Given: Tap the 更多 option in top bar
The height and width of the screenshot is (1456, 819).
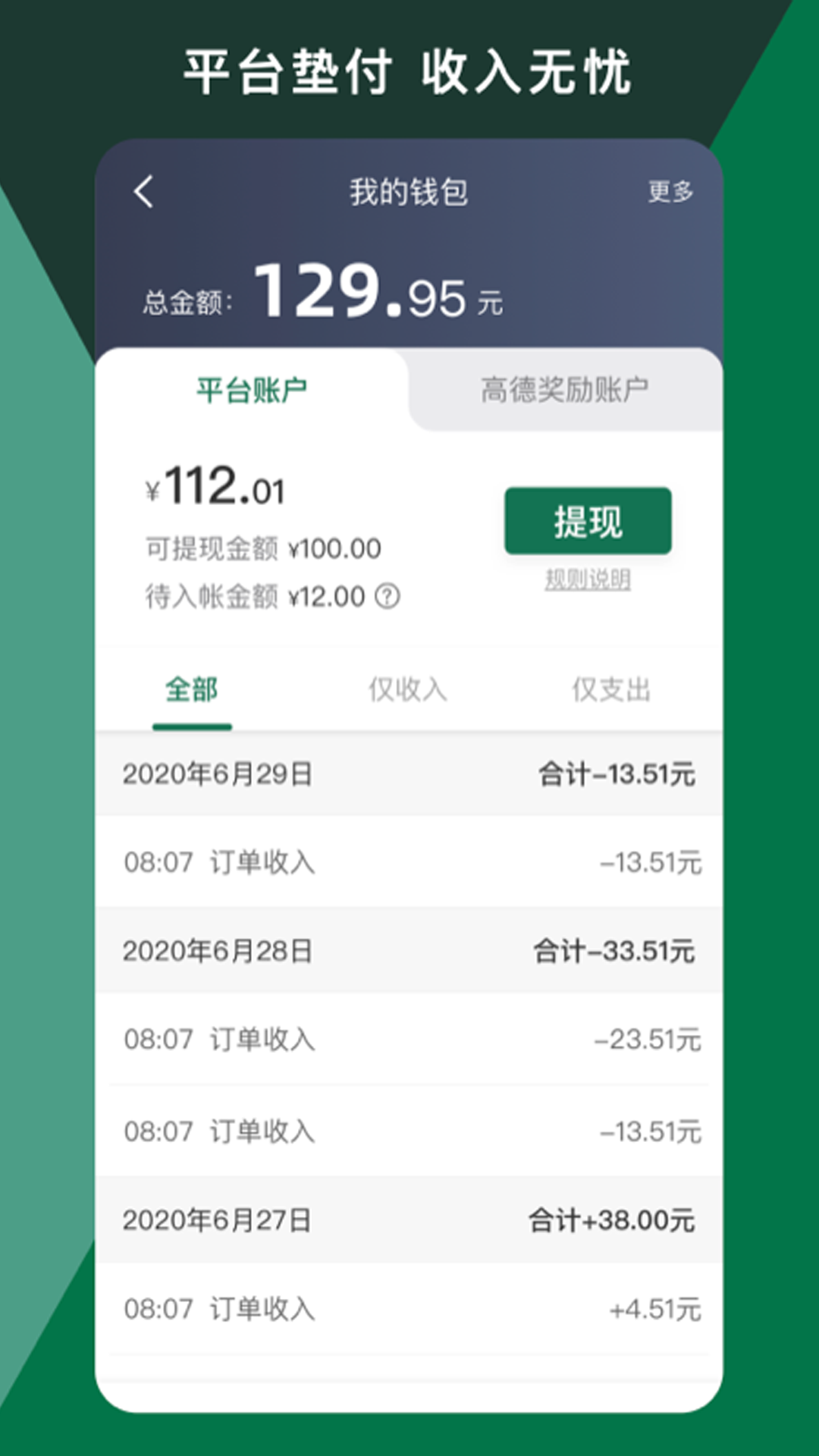Looking at the screenshot, I should tap(670, 192).
